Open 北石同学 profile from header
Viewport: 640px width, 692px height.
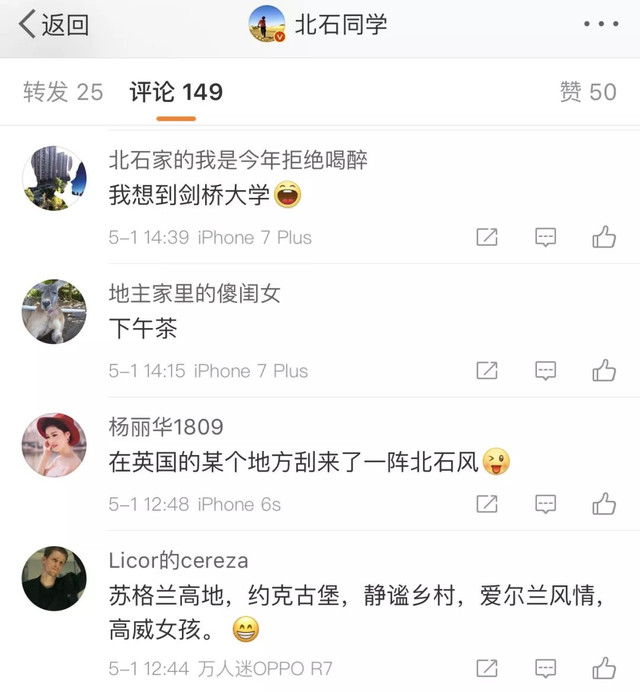pos(318,25)
